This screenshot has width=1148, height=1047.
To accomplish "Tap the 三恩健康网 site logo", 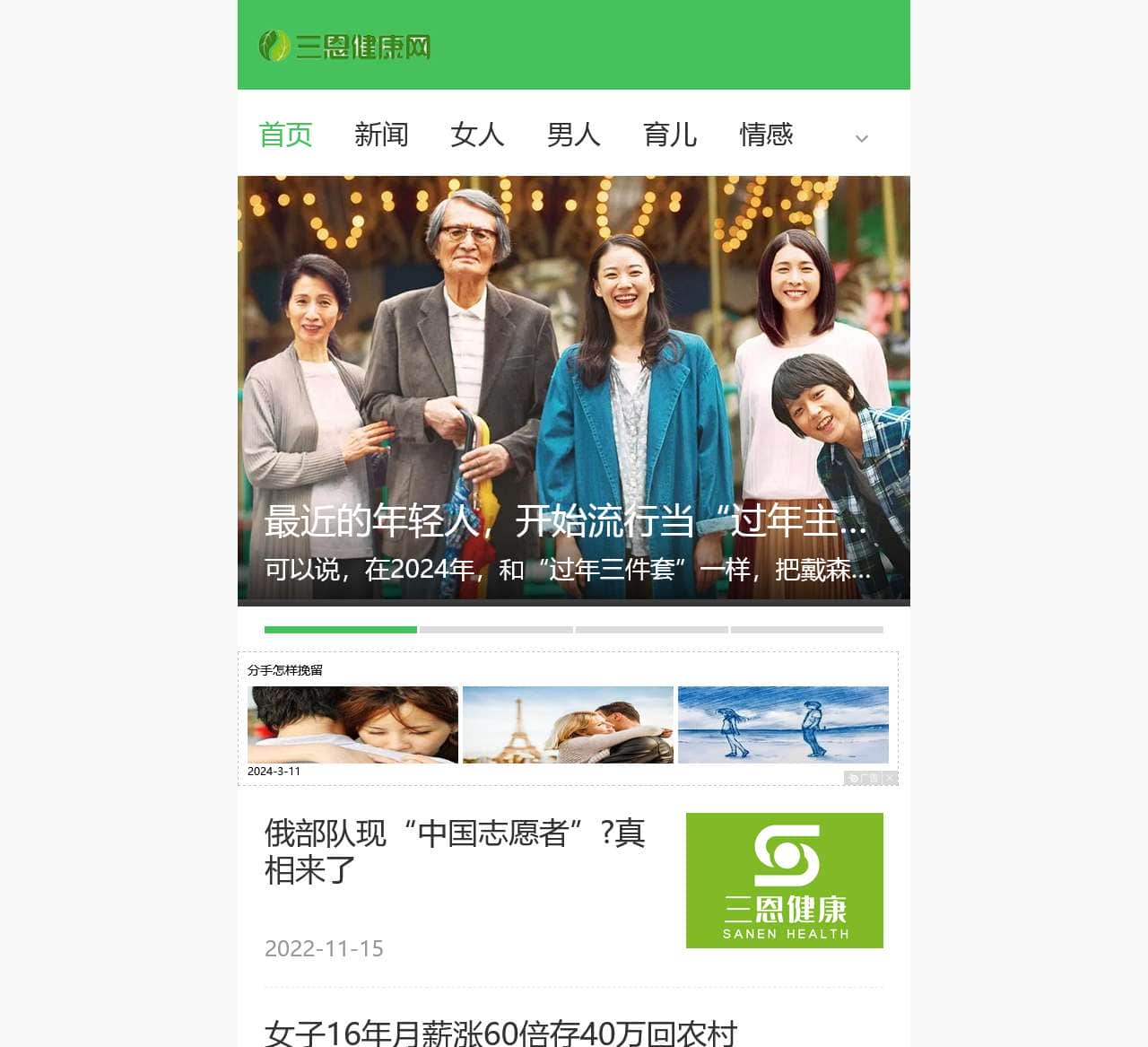I will 344,46.
